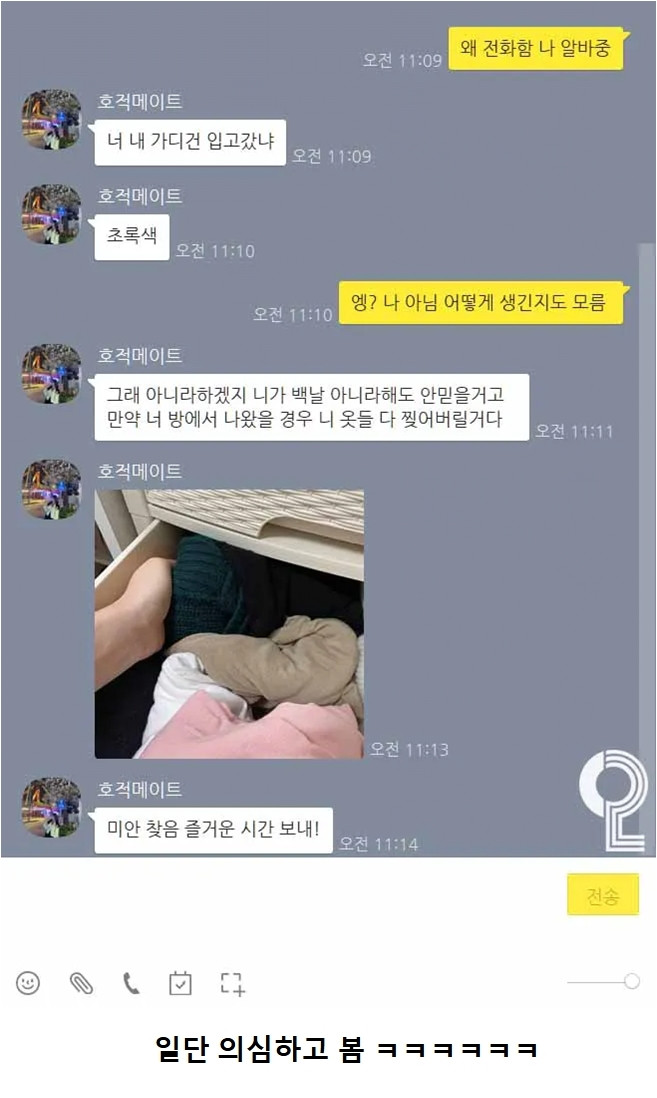
Task: Open the emoticon picker
Action: click(28, 983)
